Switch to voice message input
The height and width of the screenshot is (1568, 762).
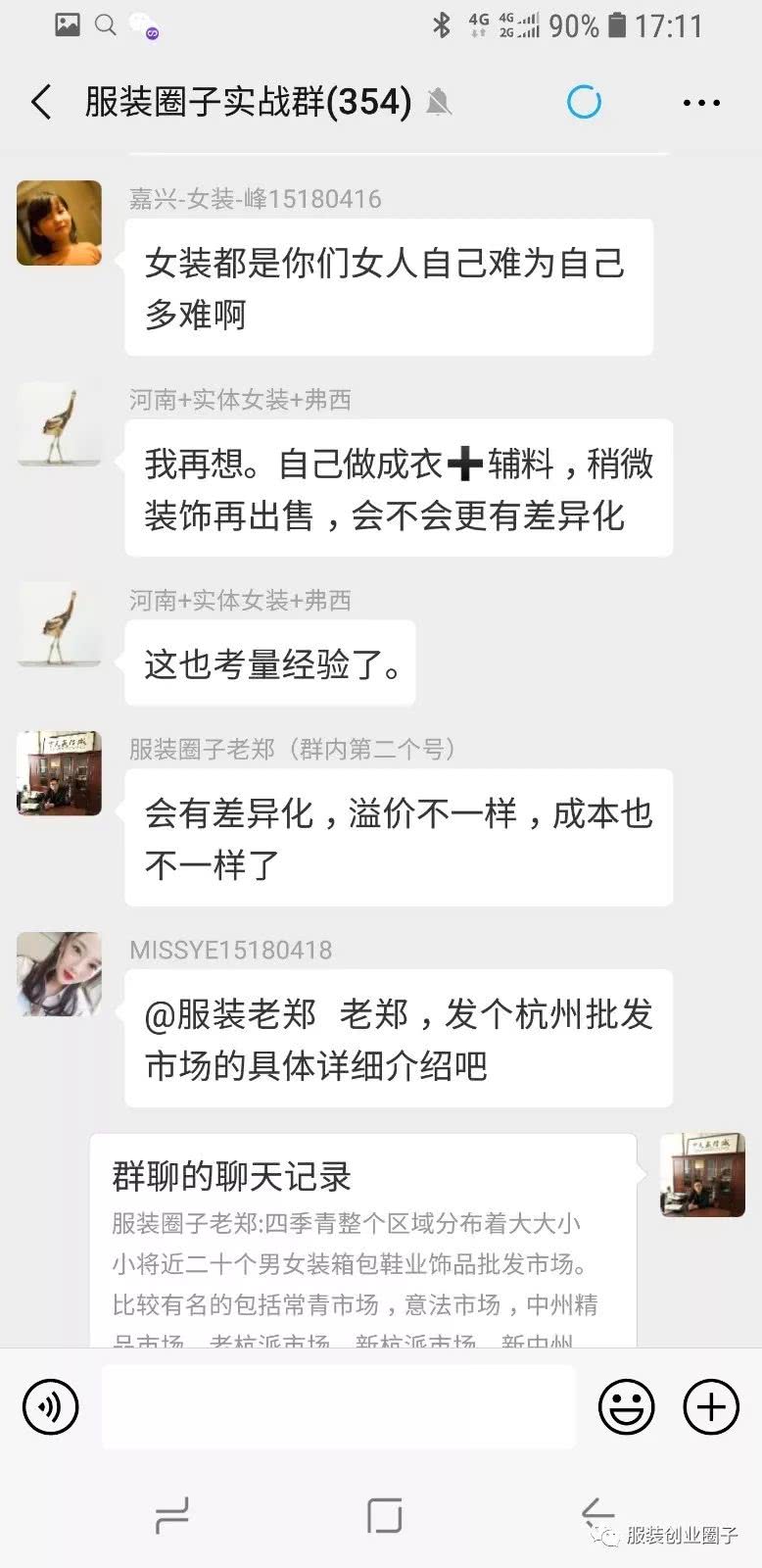50,1407
